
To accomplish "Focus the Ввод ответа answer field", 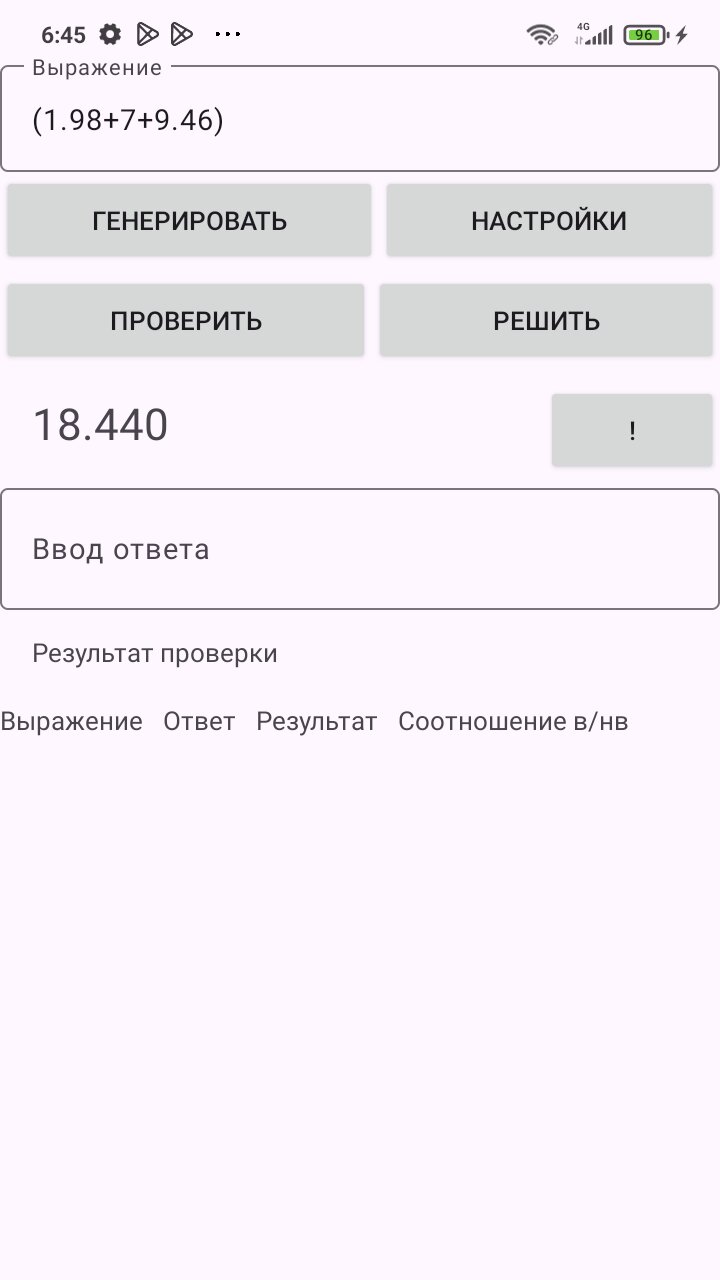I will pos(360,549).
